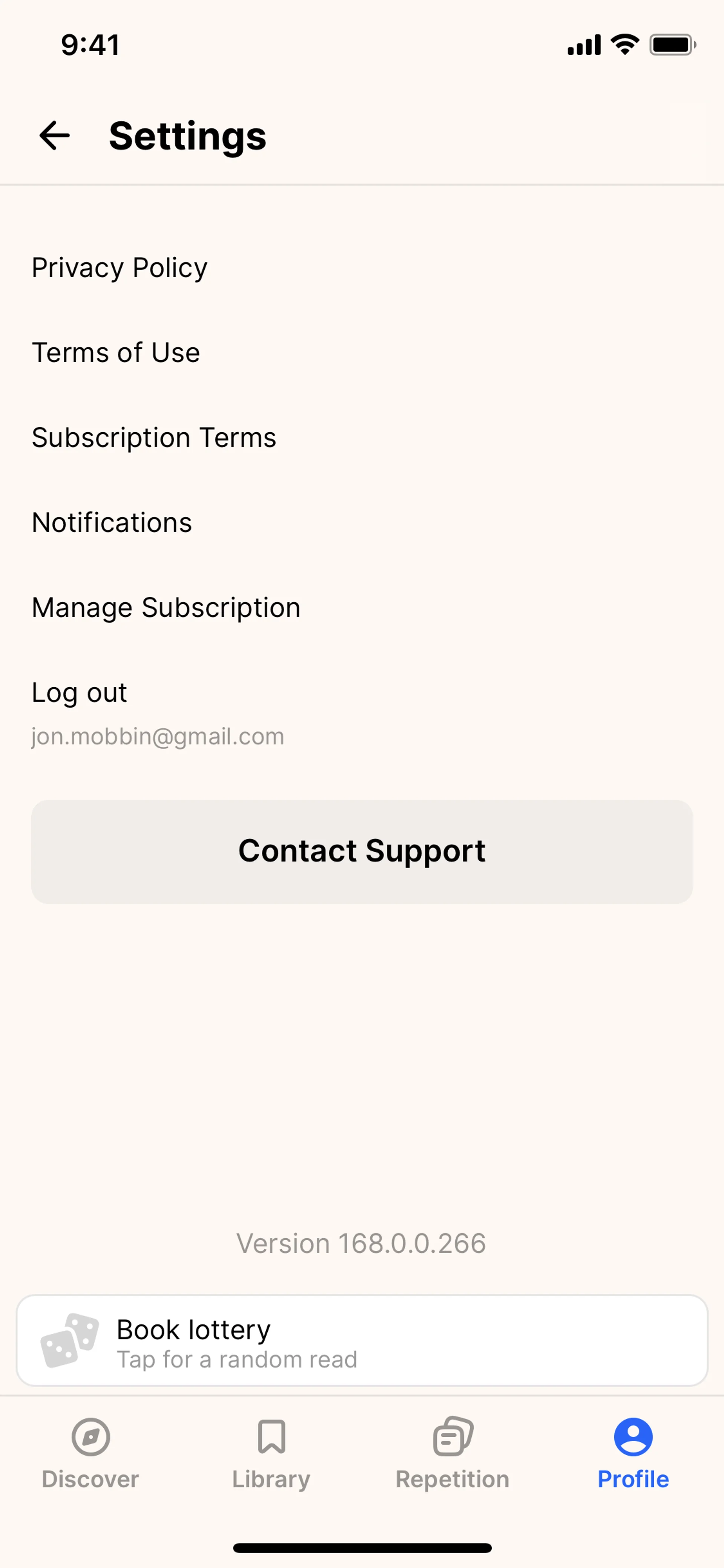
Task: Select the Profile tab
Action: [x=633, y=1452]
